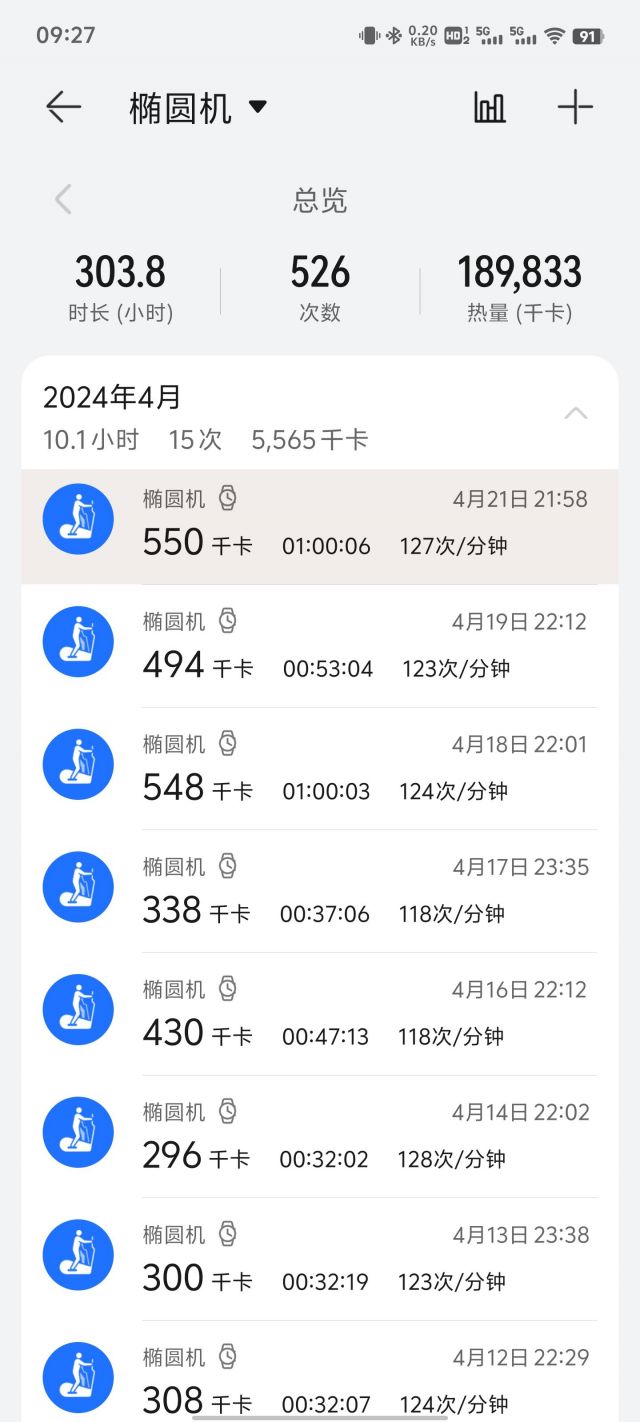Viewport: 640px width, 1422px height.
Task: Open the statistics chart icon
Action: pyautogui.click(x=490, y=107)
